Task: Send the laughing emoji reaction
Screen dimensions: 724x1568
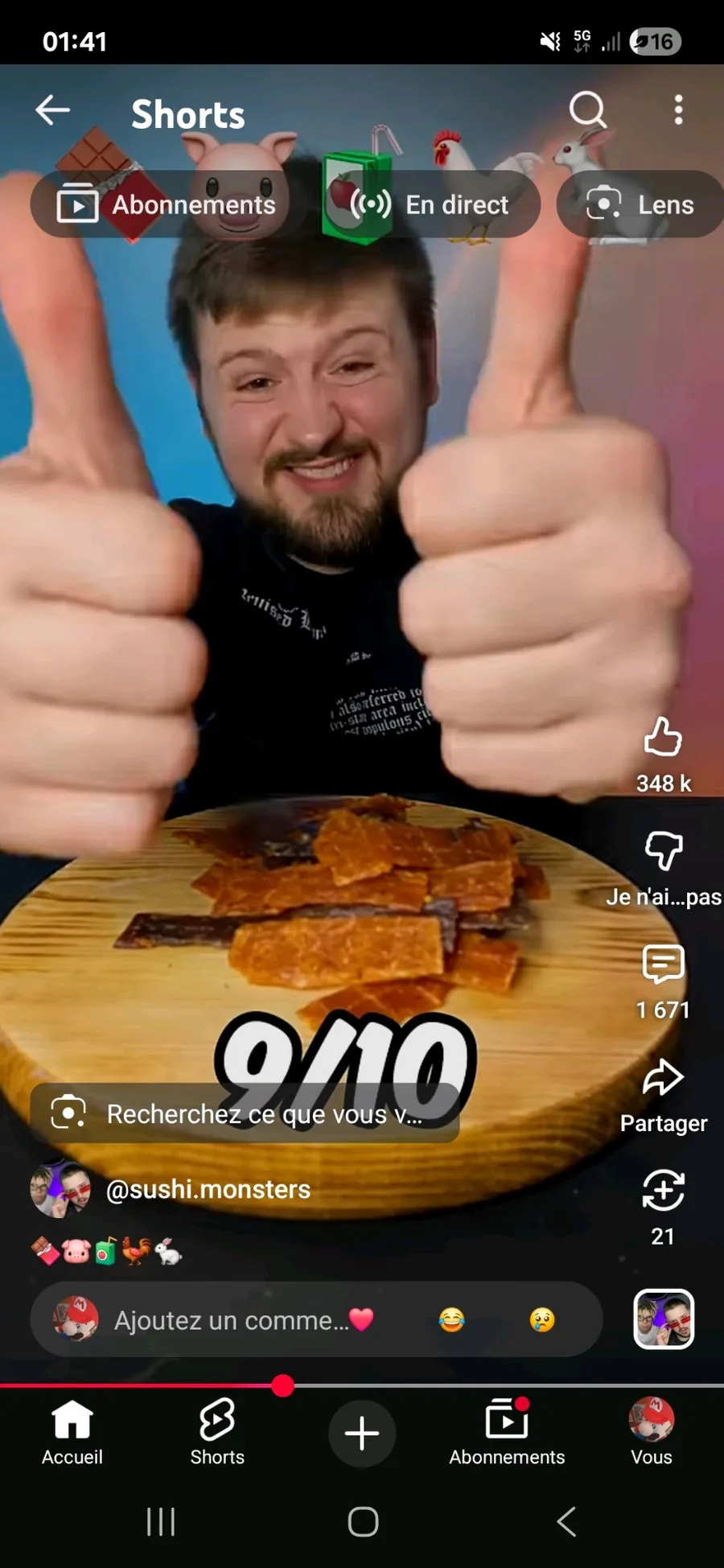Action: point(451,1320)
